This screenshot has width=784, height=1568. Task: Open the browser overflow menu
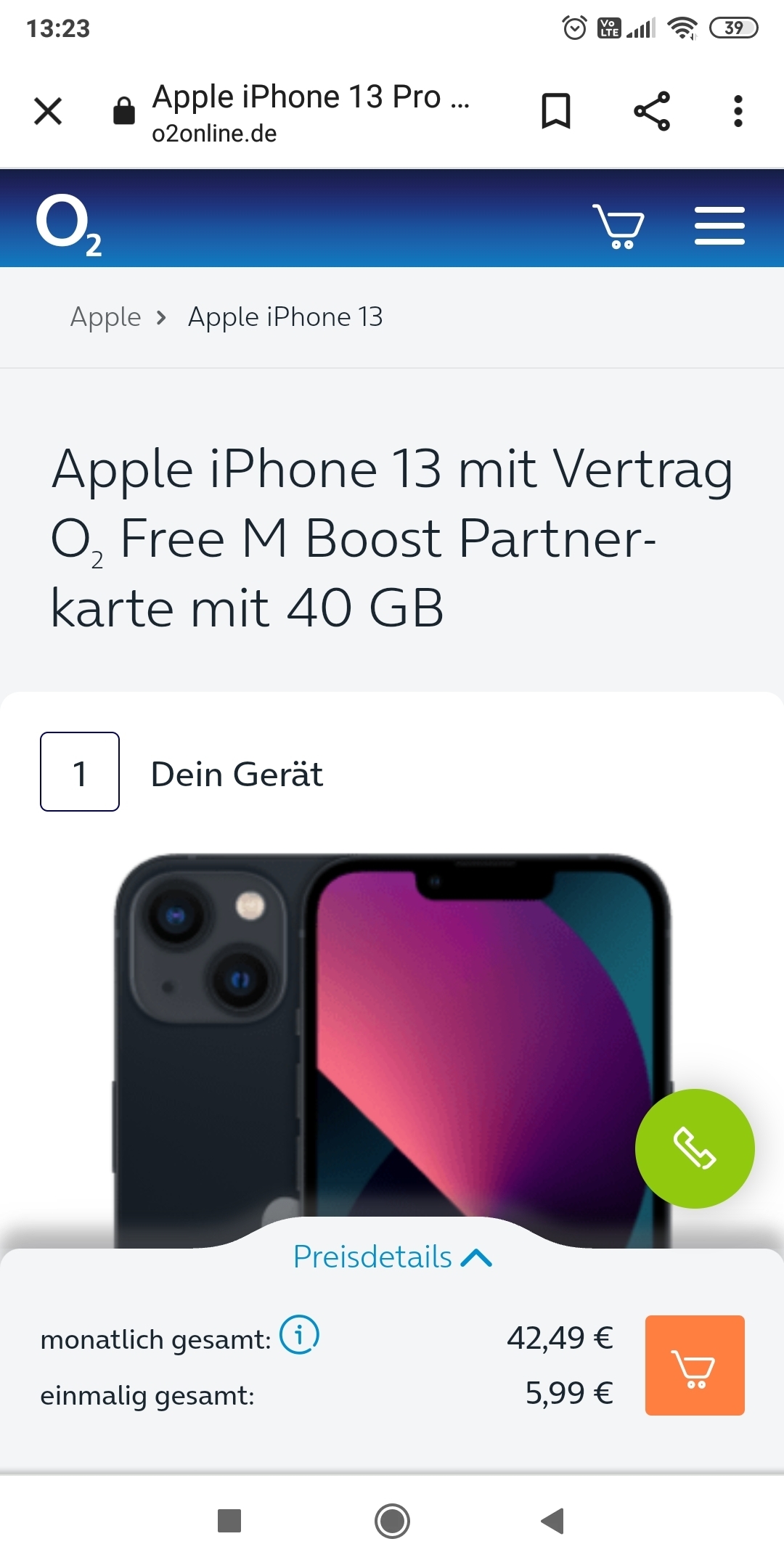[x=738, y=111]
